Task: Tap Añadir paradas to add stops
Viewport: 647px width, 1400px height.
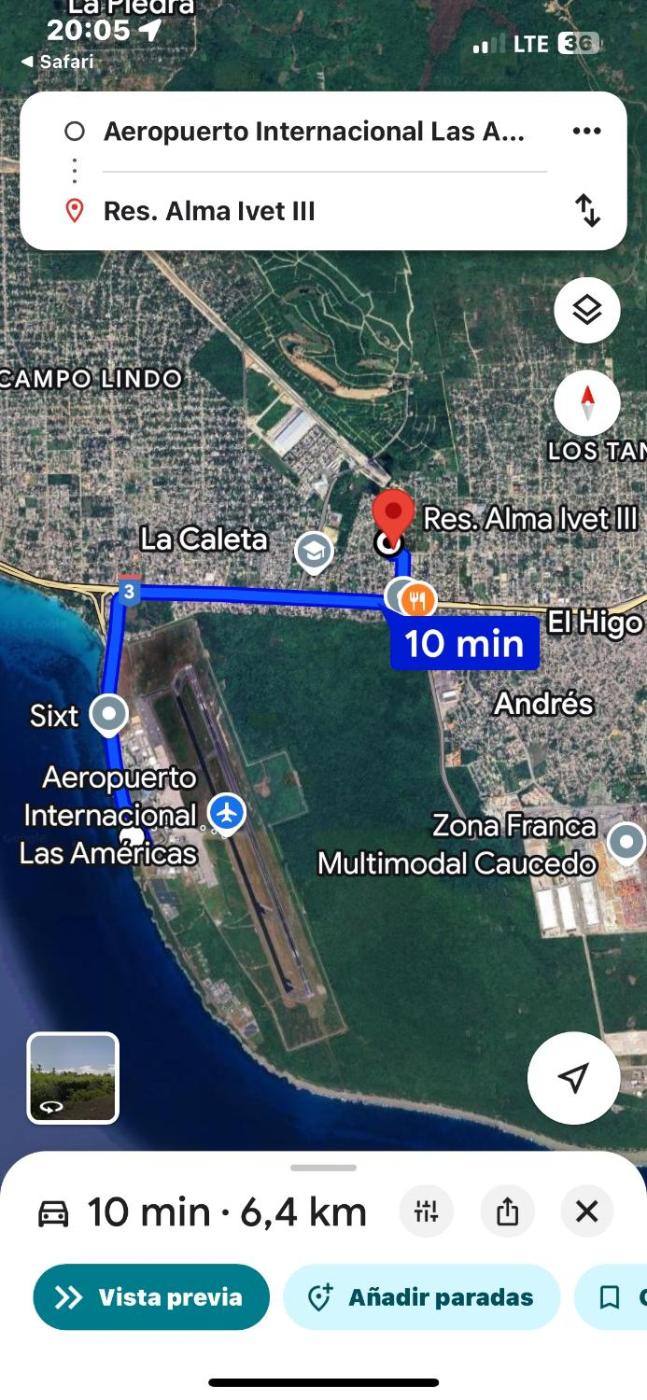Action: (421, 1297)
